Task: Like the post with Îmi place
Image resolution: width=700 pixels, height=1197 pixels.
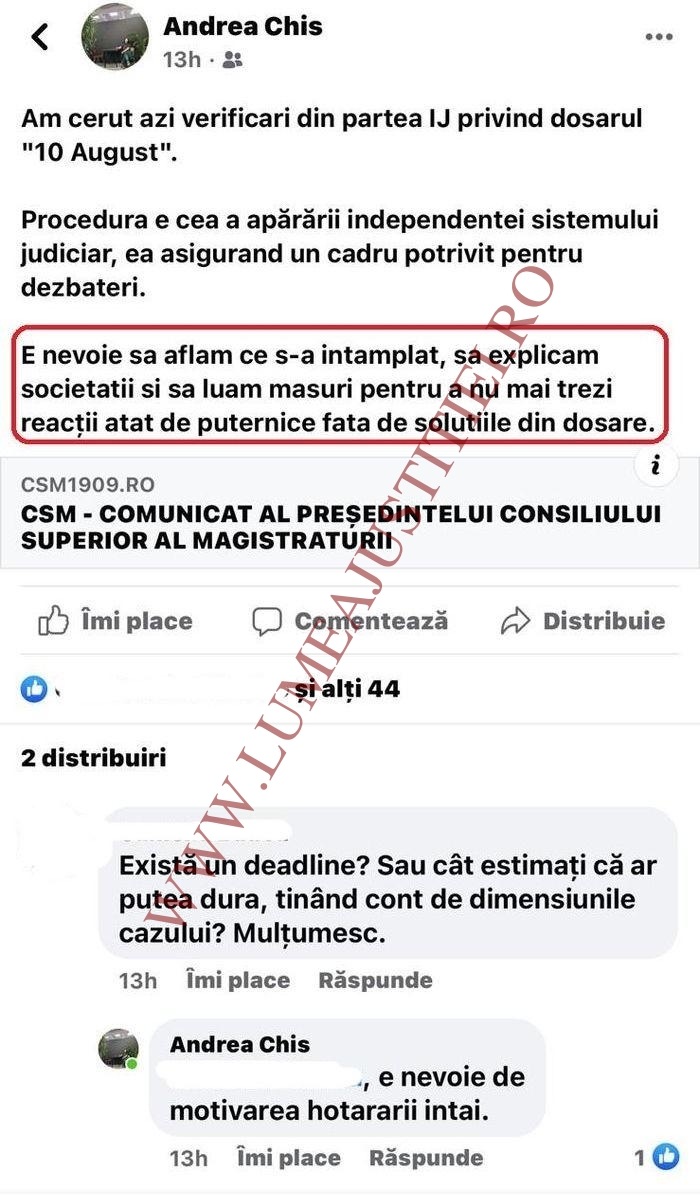Action: coord(116,621)
